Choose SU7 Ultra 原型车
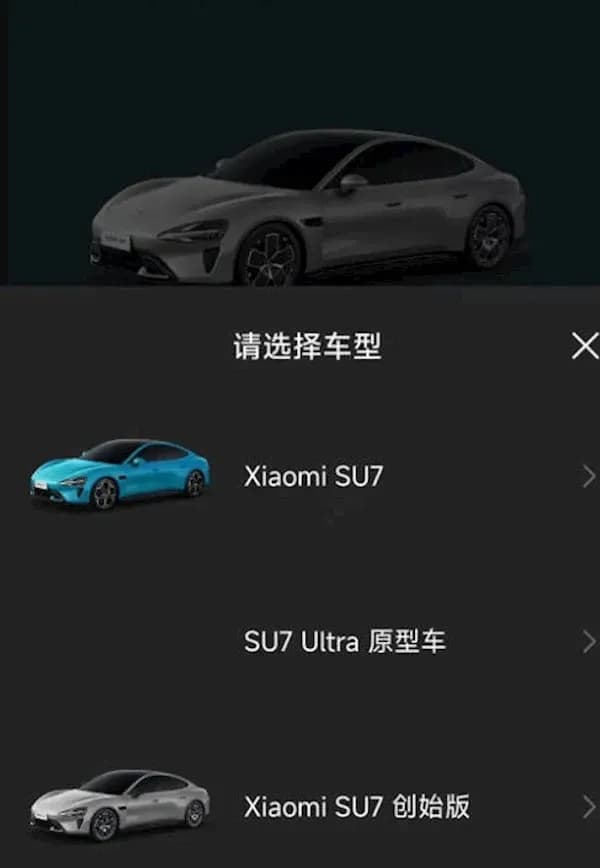600x868 pixels. pyautogui.click(x=345, y=641)
